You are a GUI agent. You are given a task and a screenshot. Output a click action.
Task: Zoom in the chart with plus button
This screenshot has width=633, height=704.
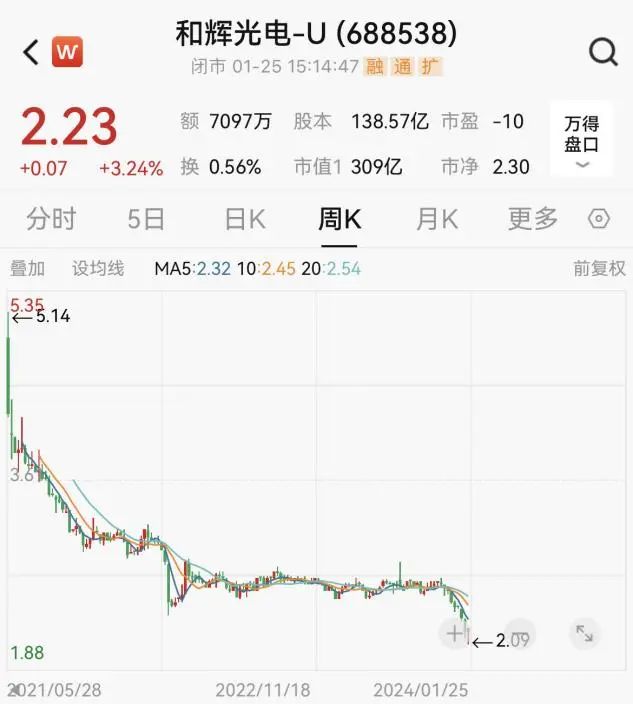[455, 633]
